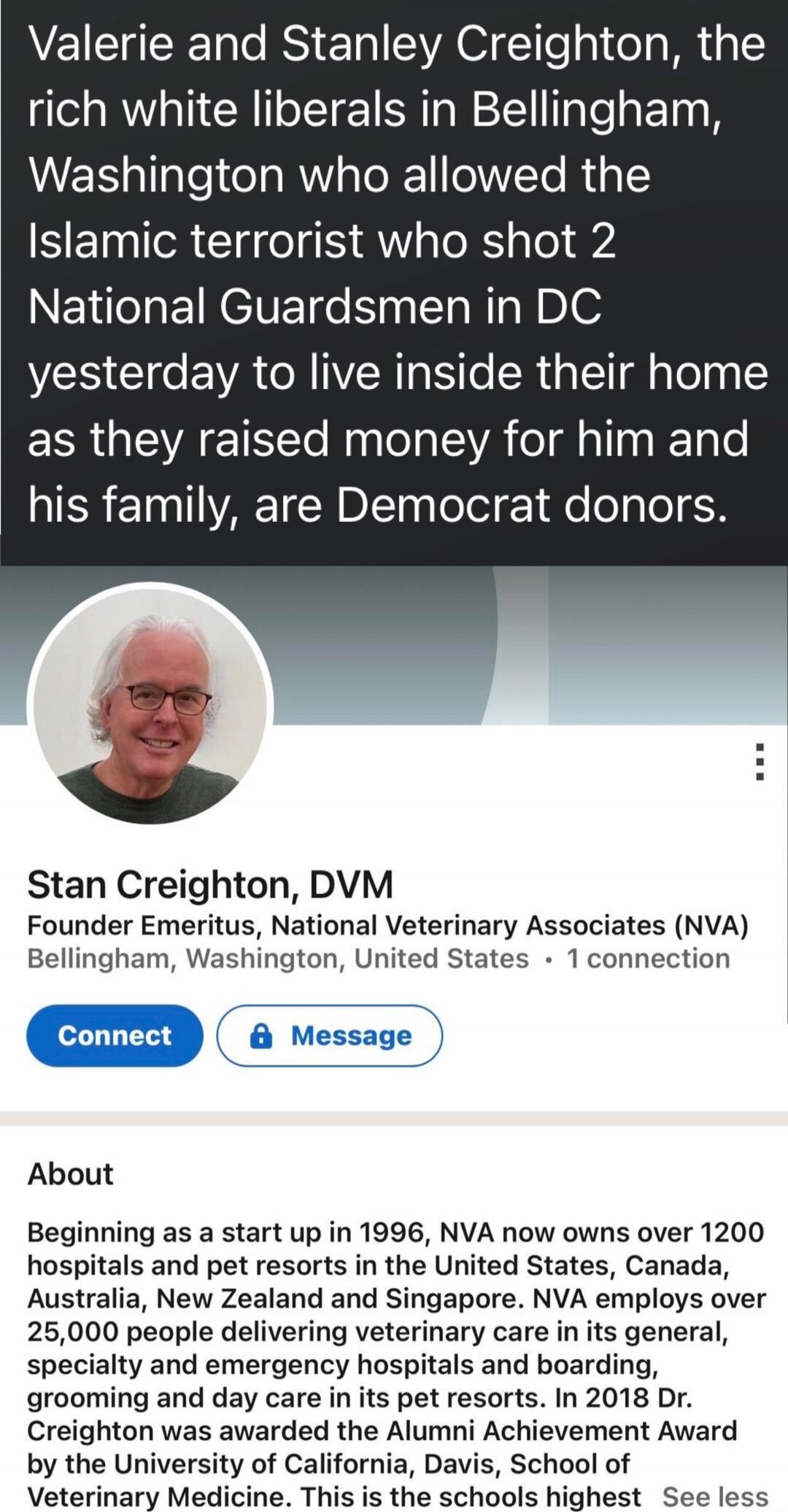Open the three-dot More options menu

(x=760, y=763)
